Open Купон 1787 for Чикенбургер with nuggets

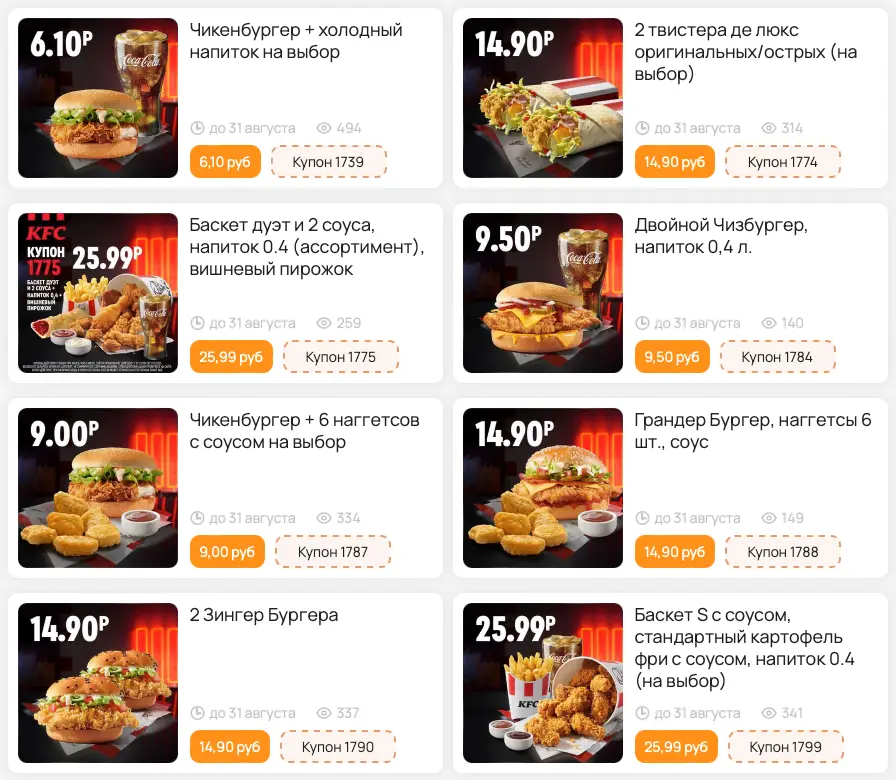(332, 552)
